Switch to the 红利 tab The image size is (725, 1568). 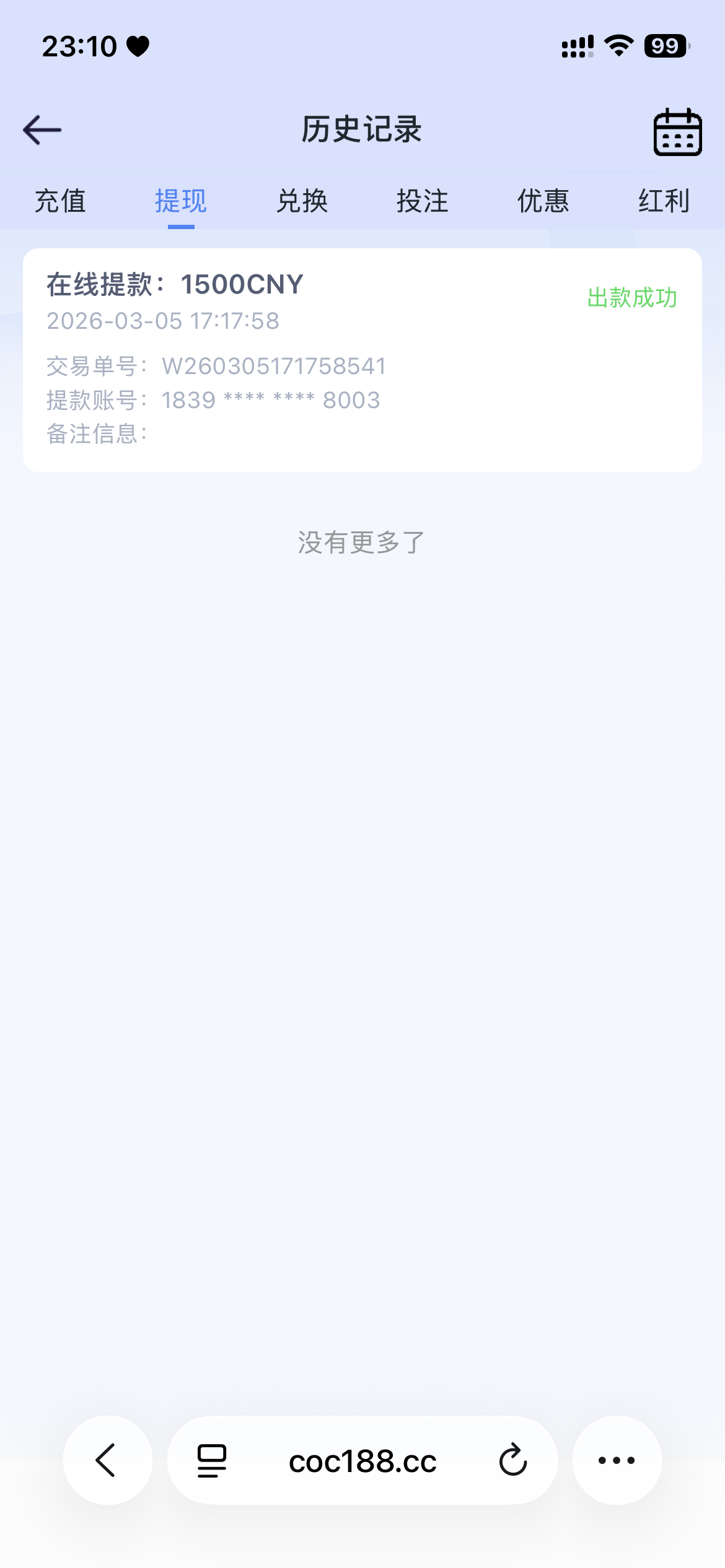click(x=663, y=201)
